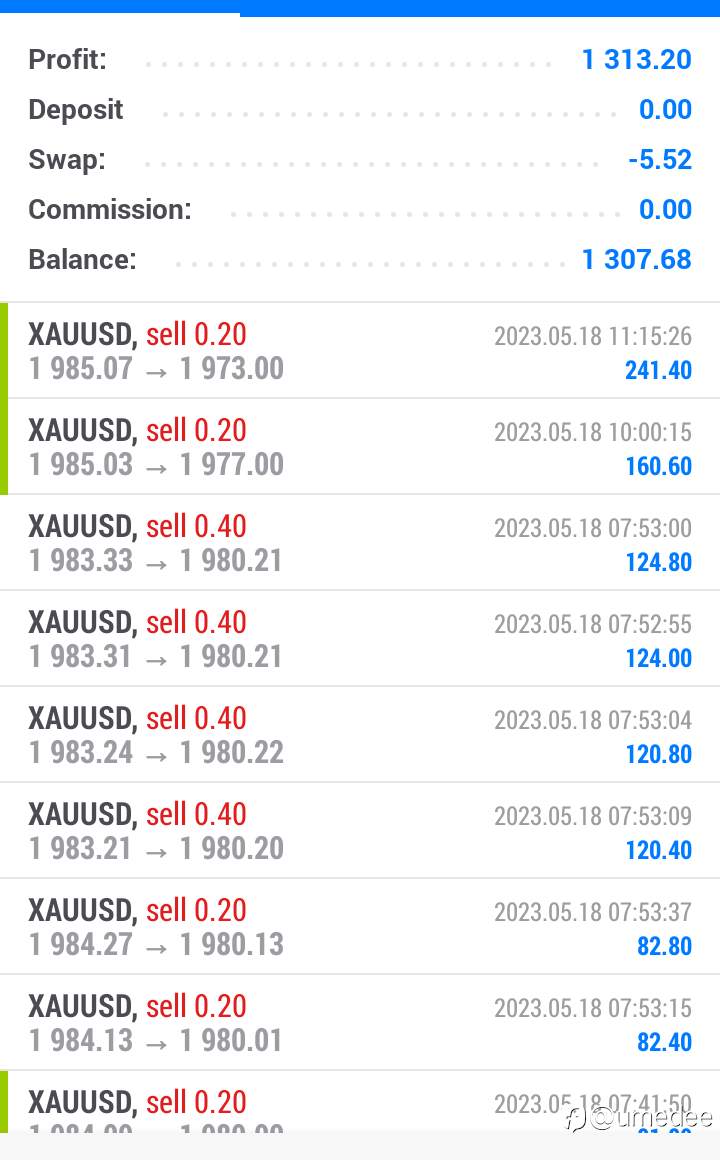Expand the trade timestamped 07:53:15
720x1160 pixels.
coord(360,1022)
